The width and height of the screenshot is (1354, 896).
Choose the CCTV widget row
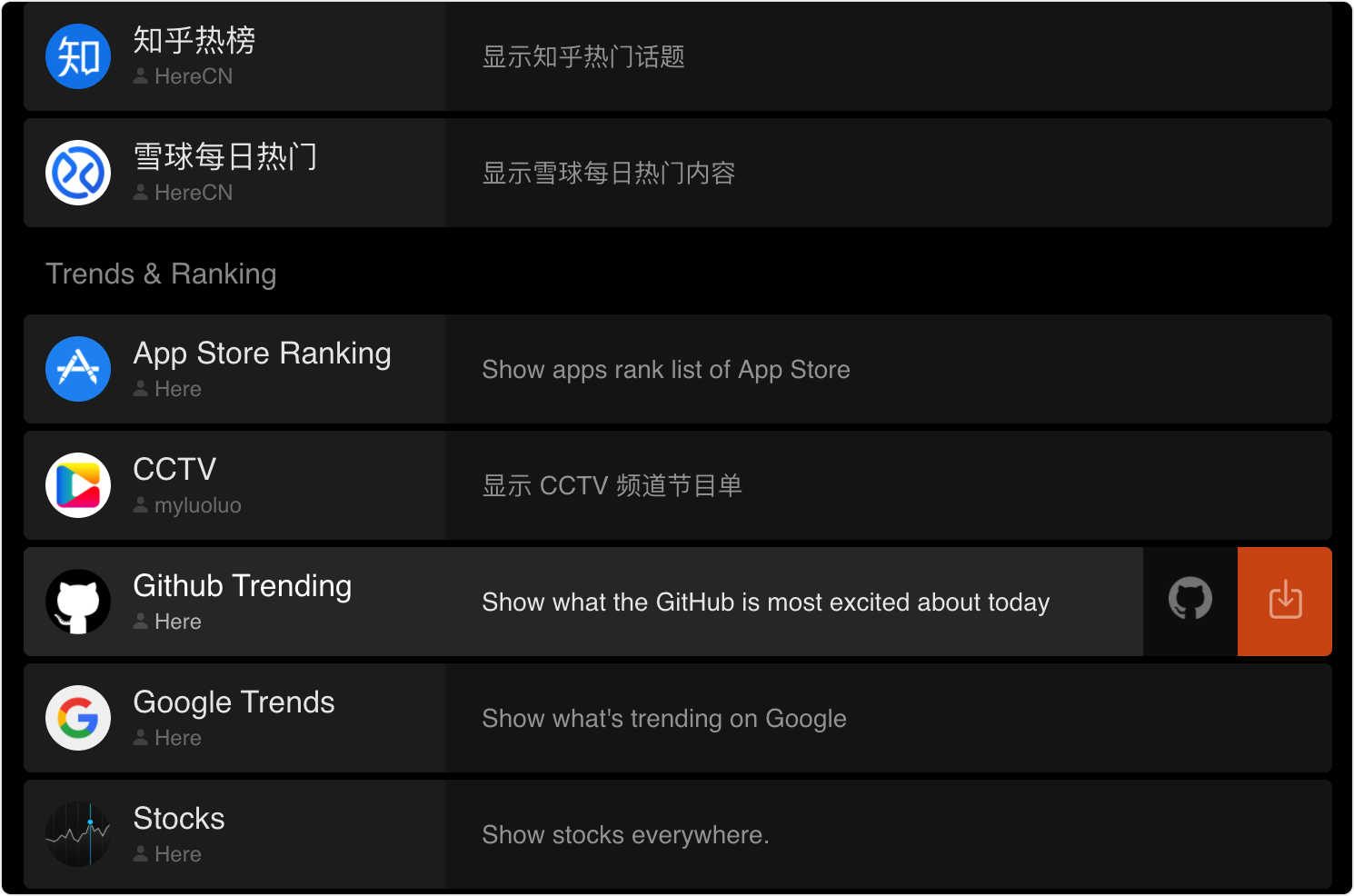pos(677,485)
